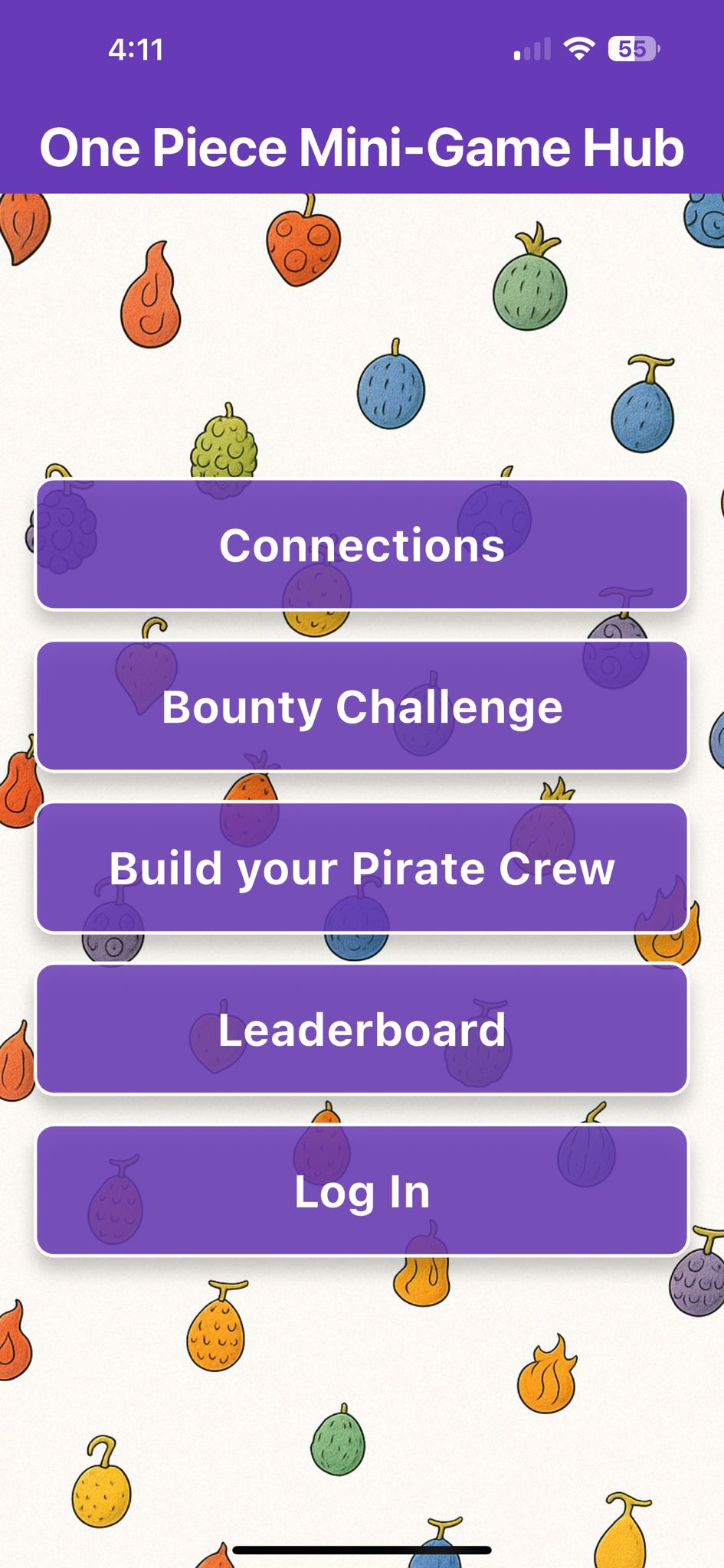The height and width of the screenshot is (1568, 724).
Task: Tap the home indicator bar at bottom
Action: click(x=362, y=1548)
